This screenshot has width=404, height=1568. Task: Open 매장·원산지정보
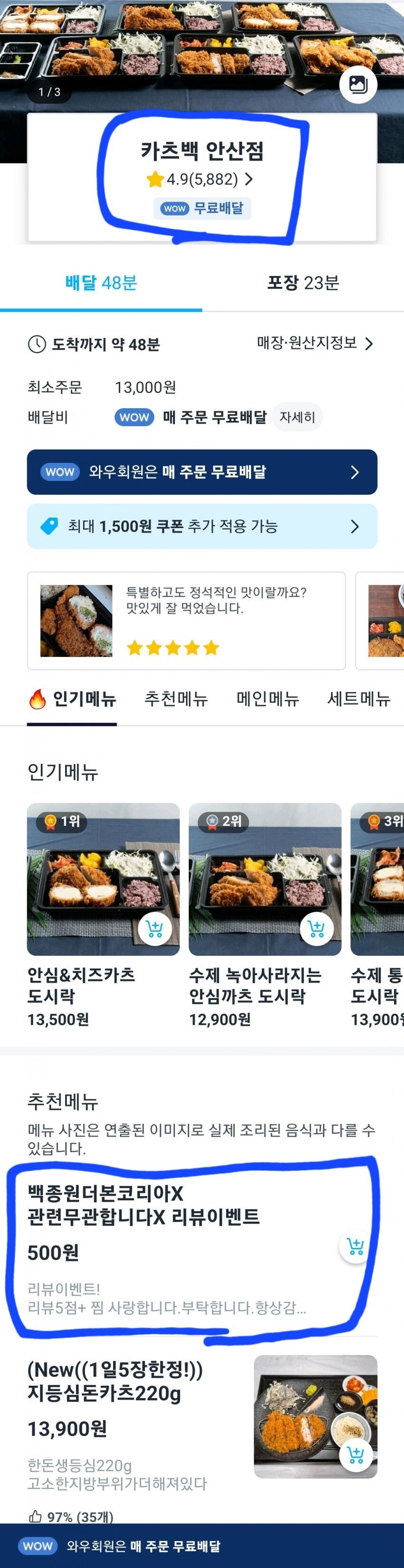[x=315, y=343]
